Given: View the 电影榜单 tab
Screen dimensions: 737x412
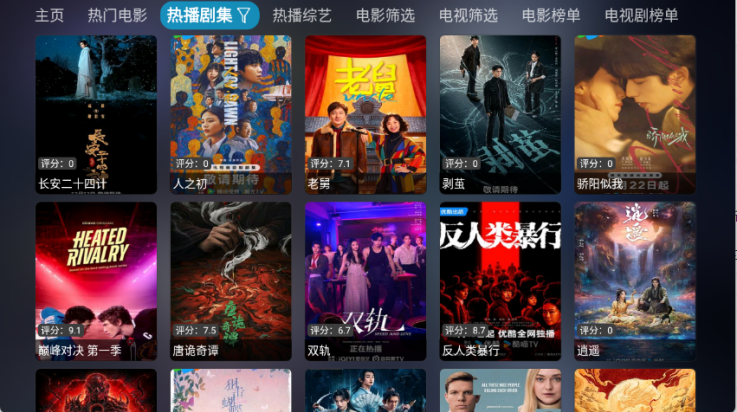Looking at the screenshot, I should [551, 15].
